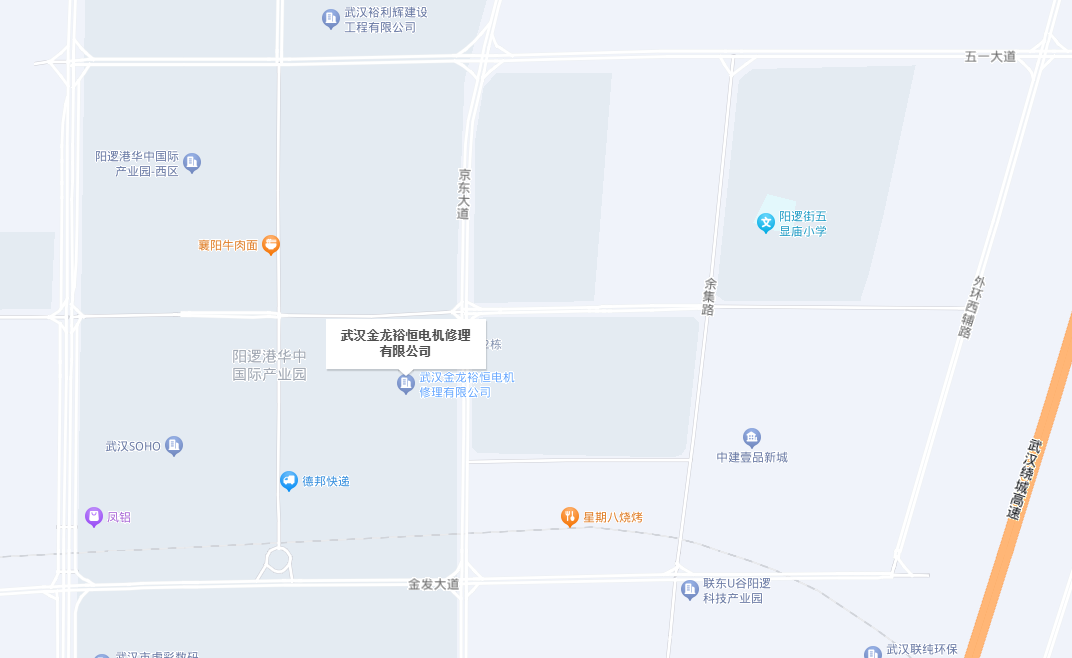Viewport: 1072px width, 658px height.
Task: Tap the 联东U谷阳逻科技产业园 marker
Action: pyautogui.click(x=690, y=589)
